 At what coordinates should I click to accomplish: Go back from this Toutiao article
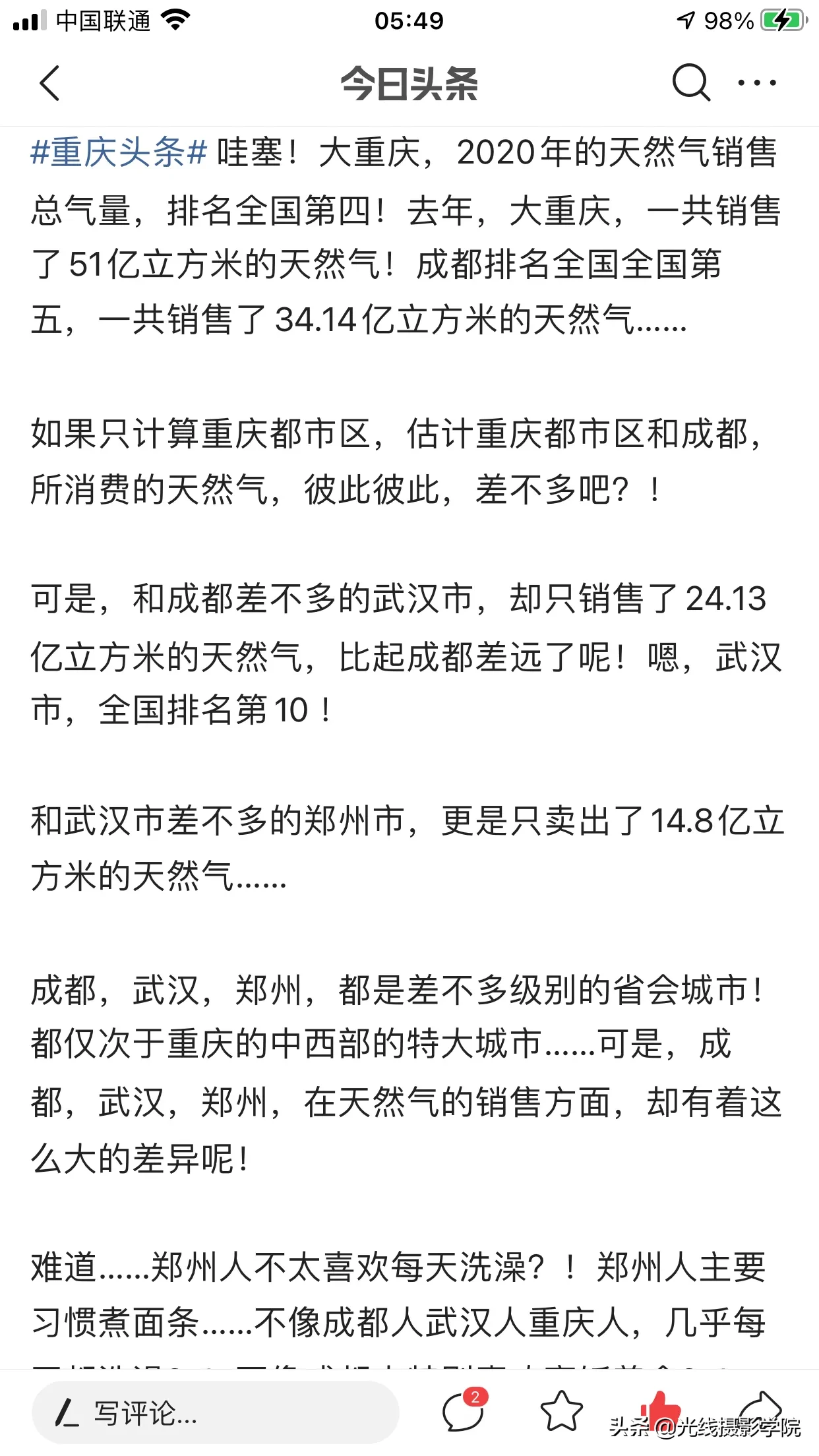click(x=49, y=83)
